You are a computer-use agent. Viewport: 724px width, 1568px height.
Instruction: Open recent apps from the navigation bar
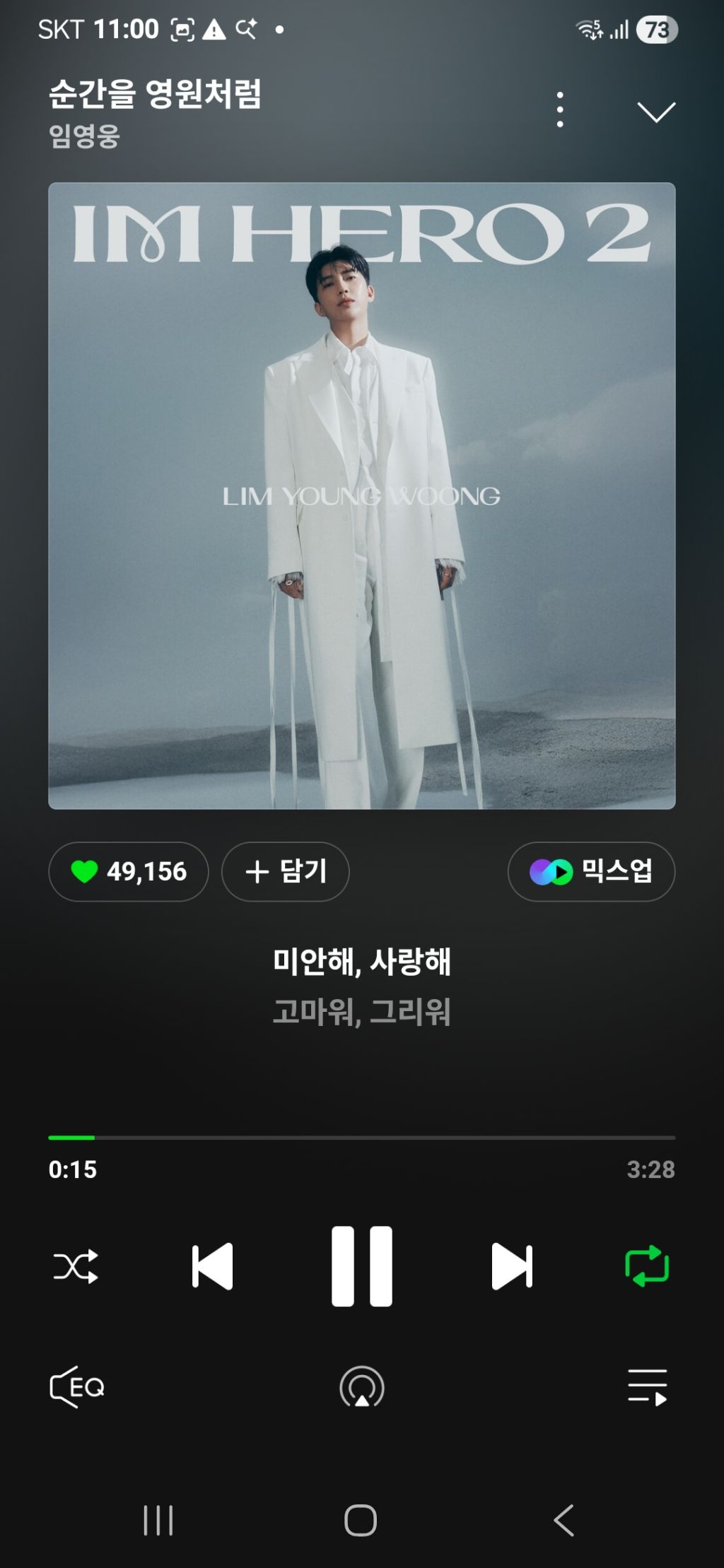coord(158,1520)
